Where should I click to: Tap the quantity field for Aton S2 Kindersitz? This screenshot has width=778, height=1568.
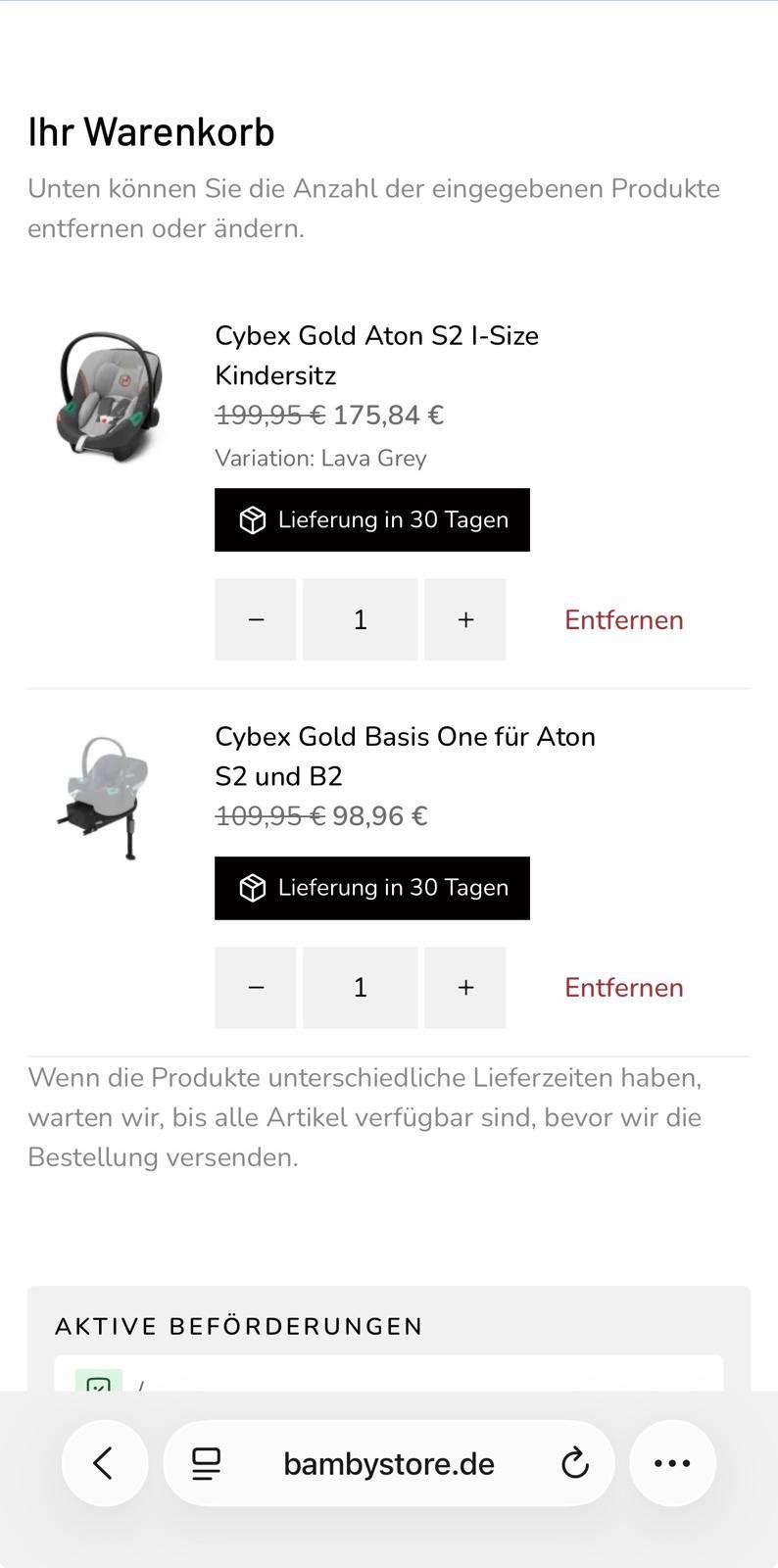pos(360,619)
